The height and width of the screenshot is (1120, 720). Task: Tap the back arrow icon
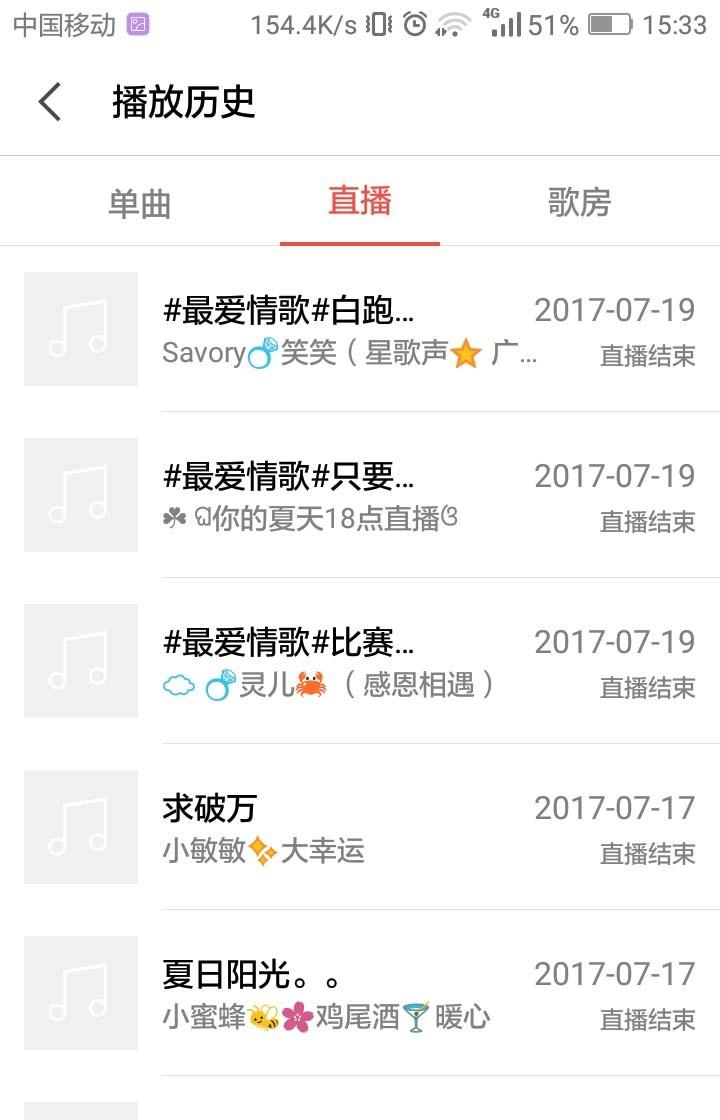(x=50, y=103)
